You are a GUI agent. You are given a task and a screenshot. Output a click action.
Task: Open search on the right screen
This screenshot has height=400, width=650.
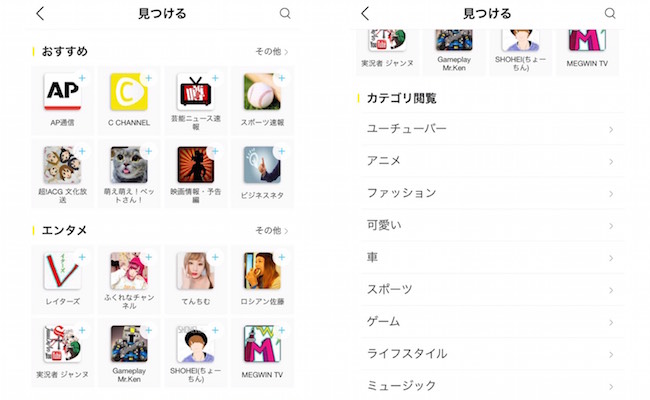pyautogui.click(x=610, y=14)
